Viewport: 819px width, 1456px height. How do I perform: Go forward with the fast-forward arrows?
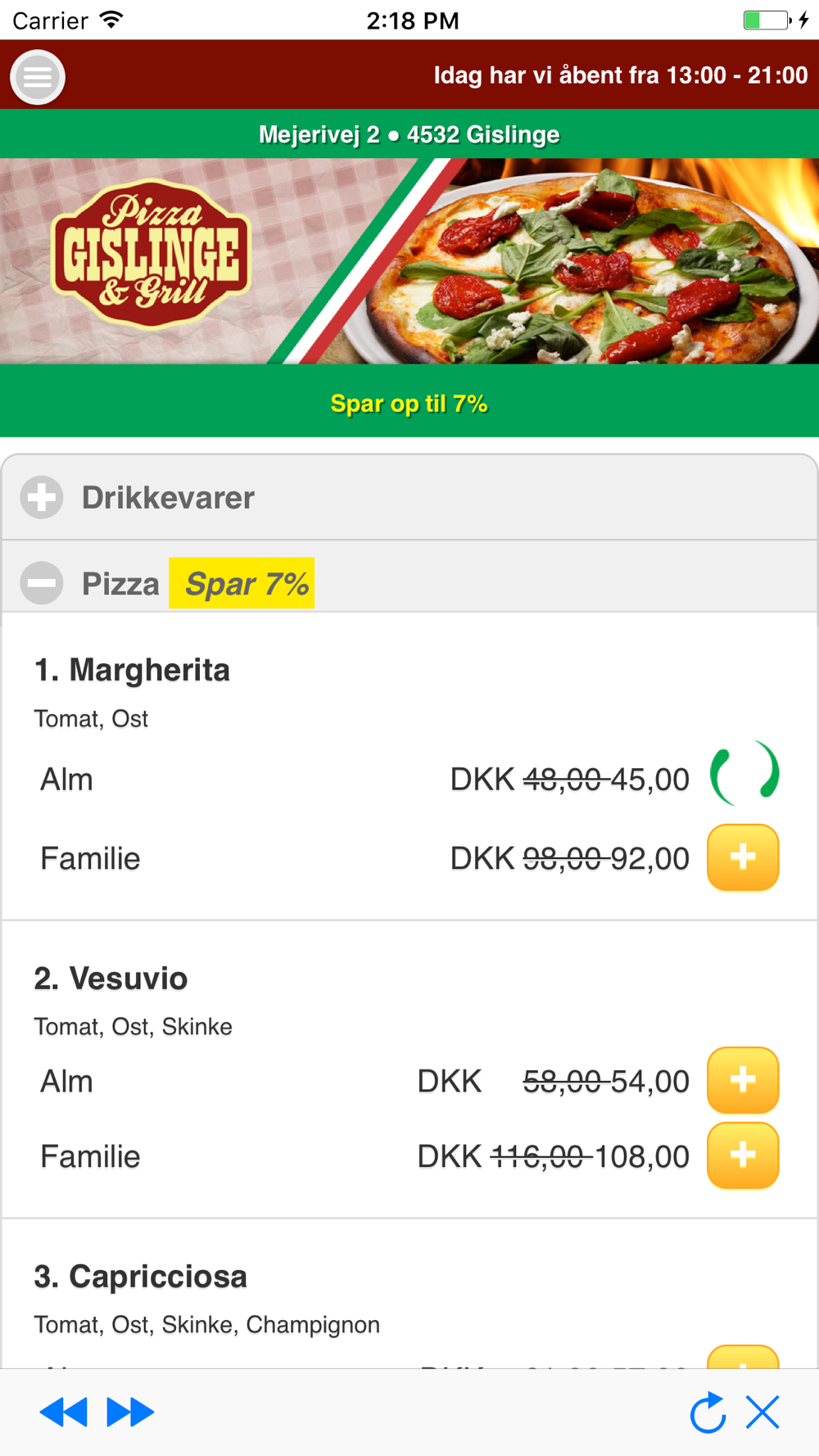coord(130,1413)
